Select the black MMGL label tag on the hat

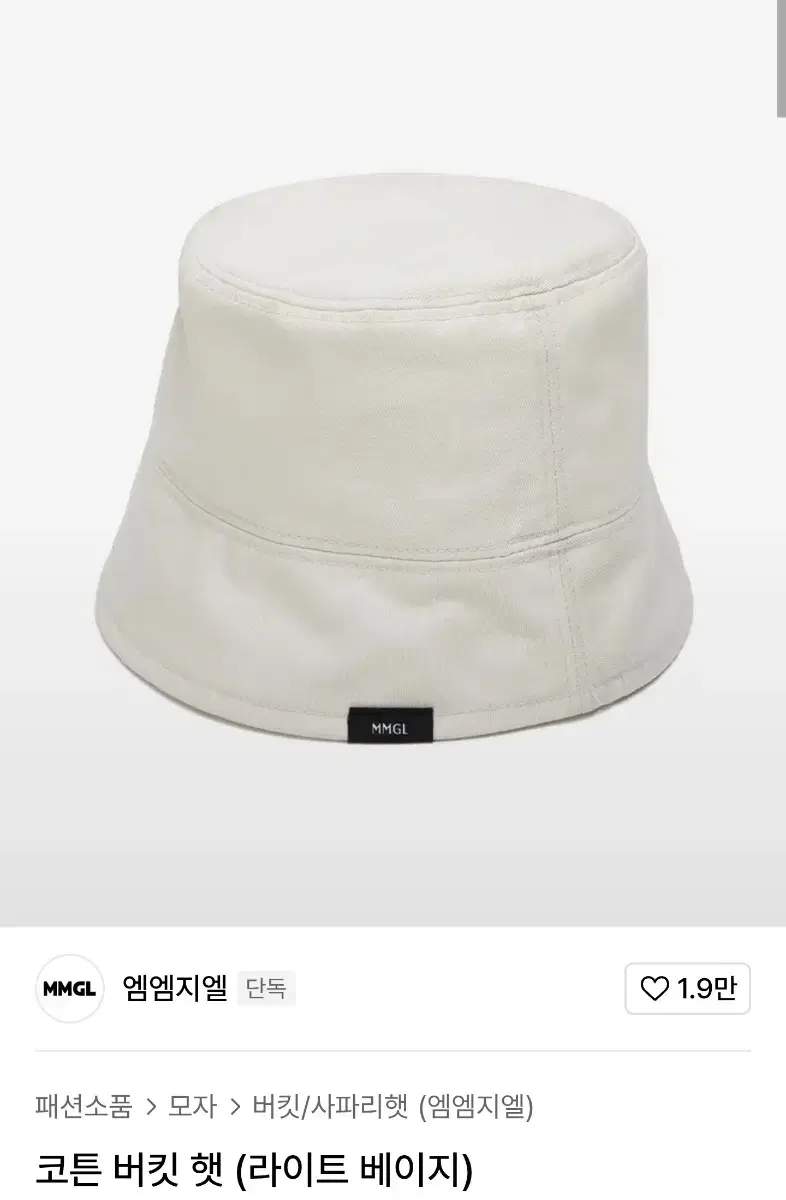[390, 723]
